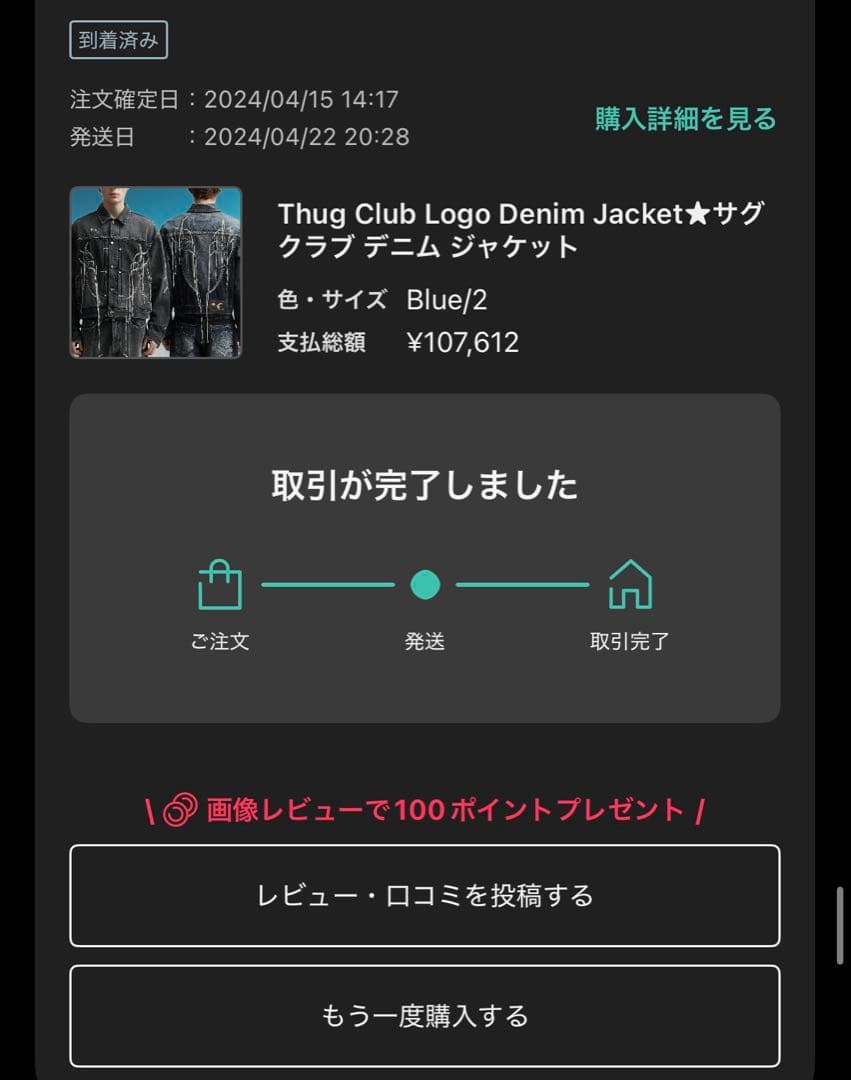The width and height of the screenshot is (851, 1080).
Task: Select the Blue/2 color-size value
Action: click(447, 299)
